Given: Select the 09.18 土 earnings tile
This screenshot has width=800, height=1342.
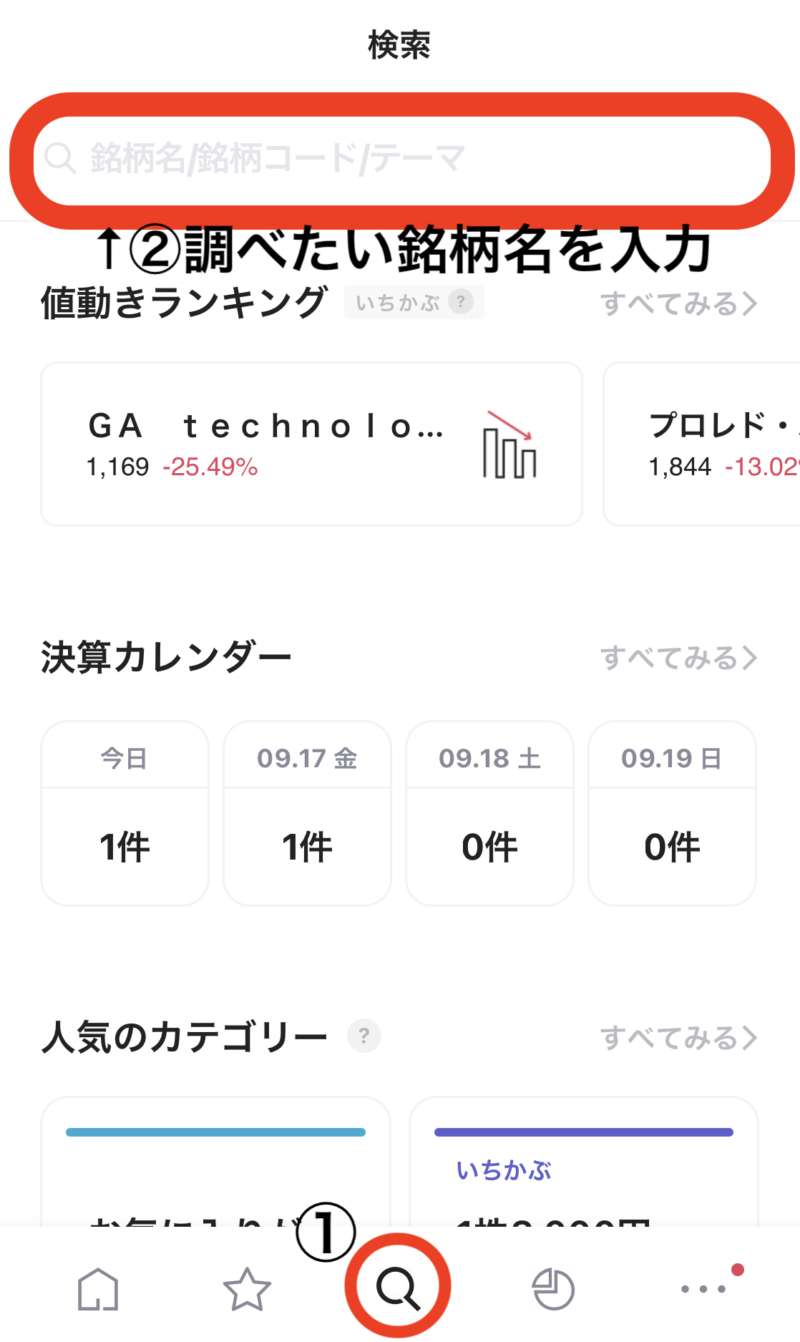Looking at the screenshot, I should coord(490,812).
